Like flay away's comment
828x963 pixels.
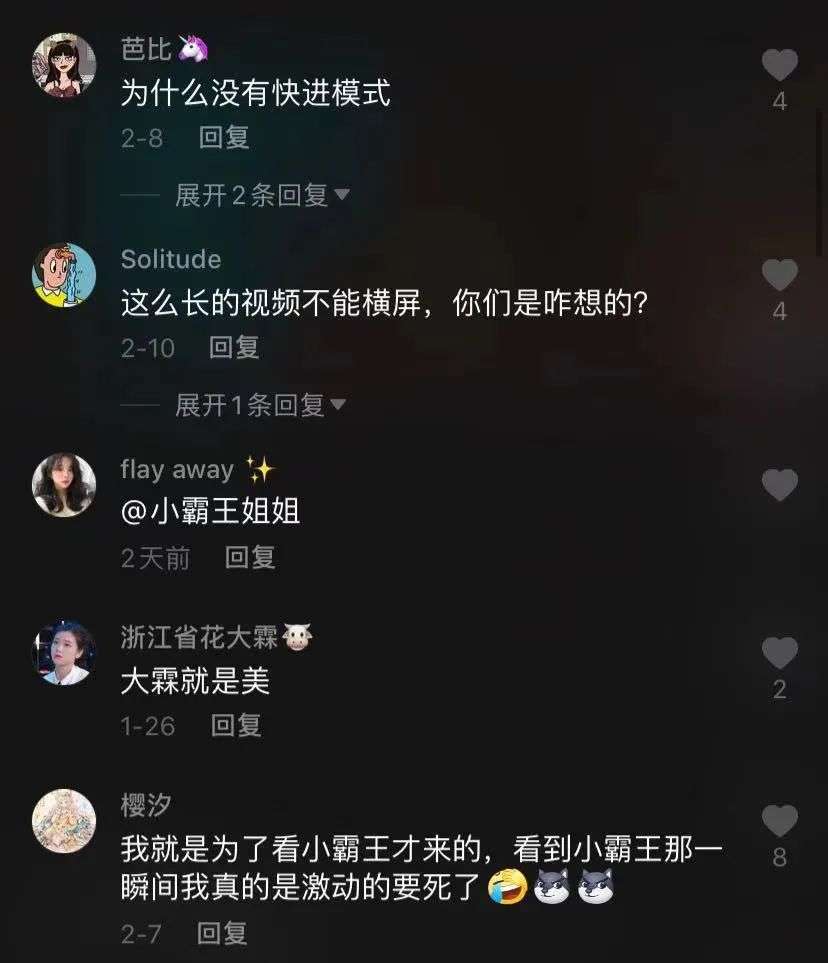[x=779, y=486]
